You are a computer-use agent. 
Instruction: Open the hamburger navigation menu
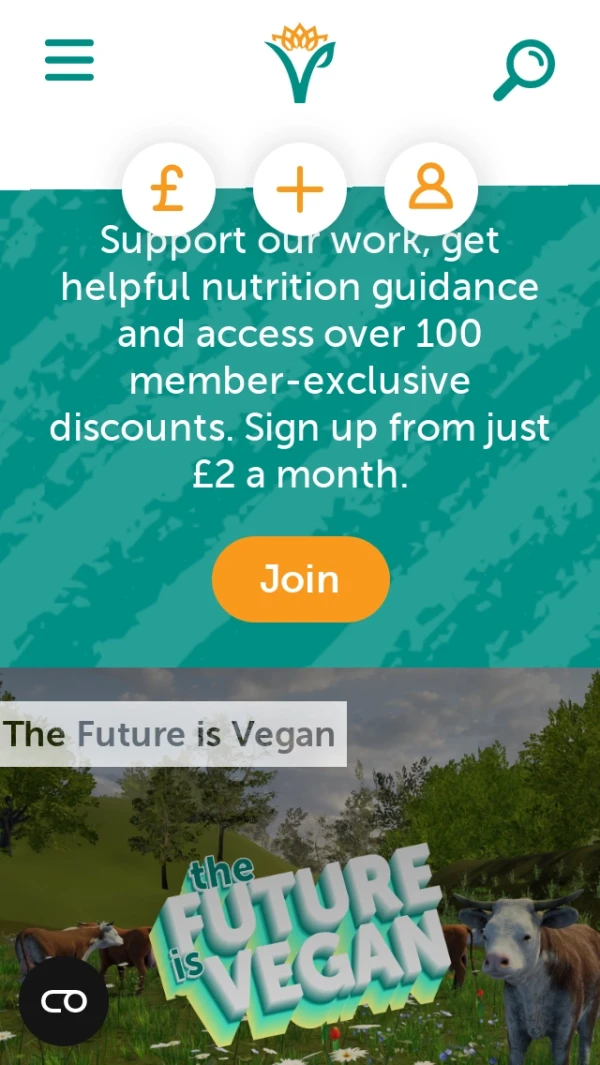click(x=69, y=60)
